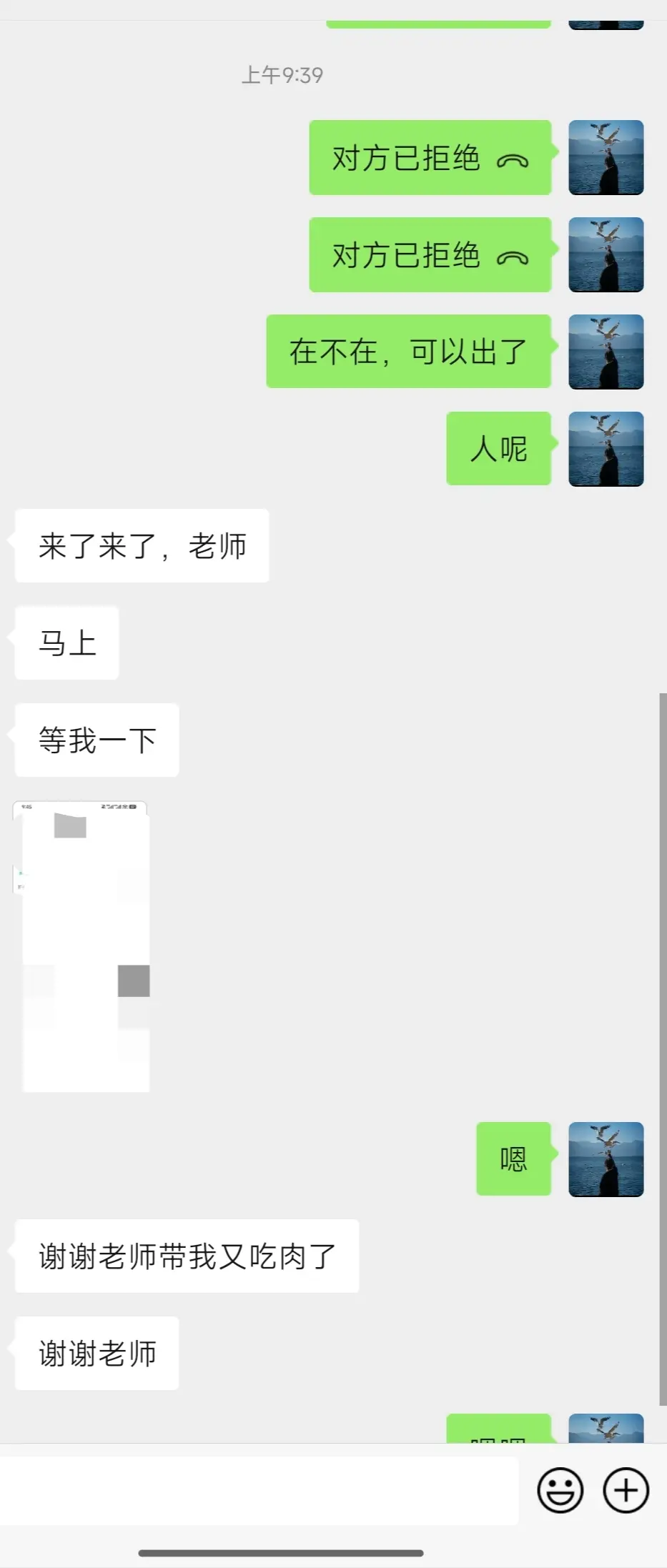This screenshot has height=1568, width=667.
Task: Open the avatar beside 在不在，可以出了
Action: click(x=606, y=350)
